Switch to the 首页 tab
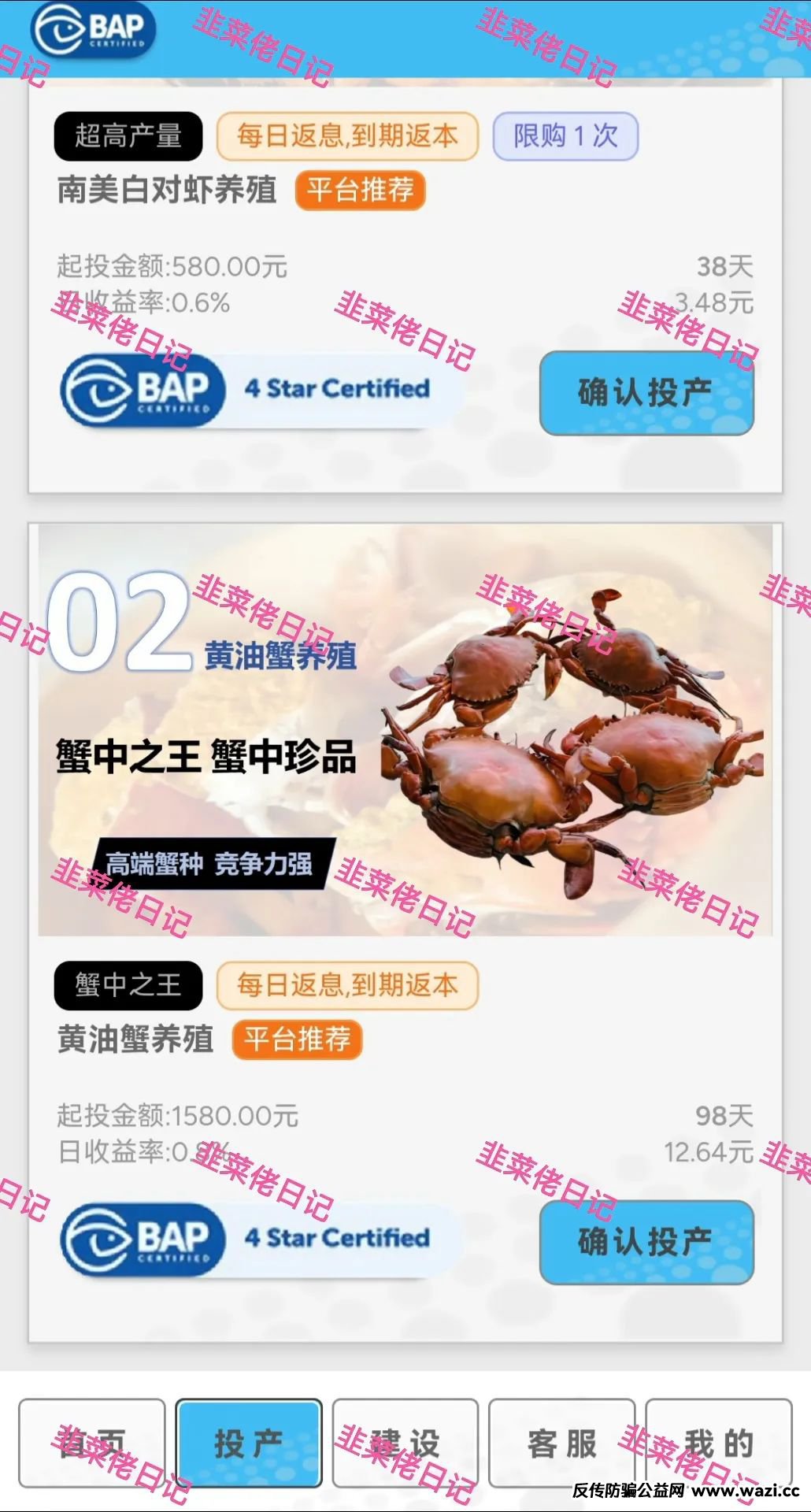811x1512 pixels. click(92, 1443)
